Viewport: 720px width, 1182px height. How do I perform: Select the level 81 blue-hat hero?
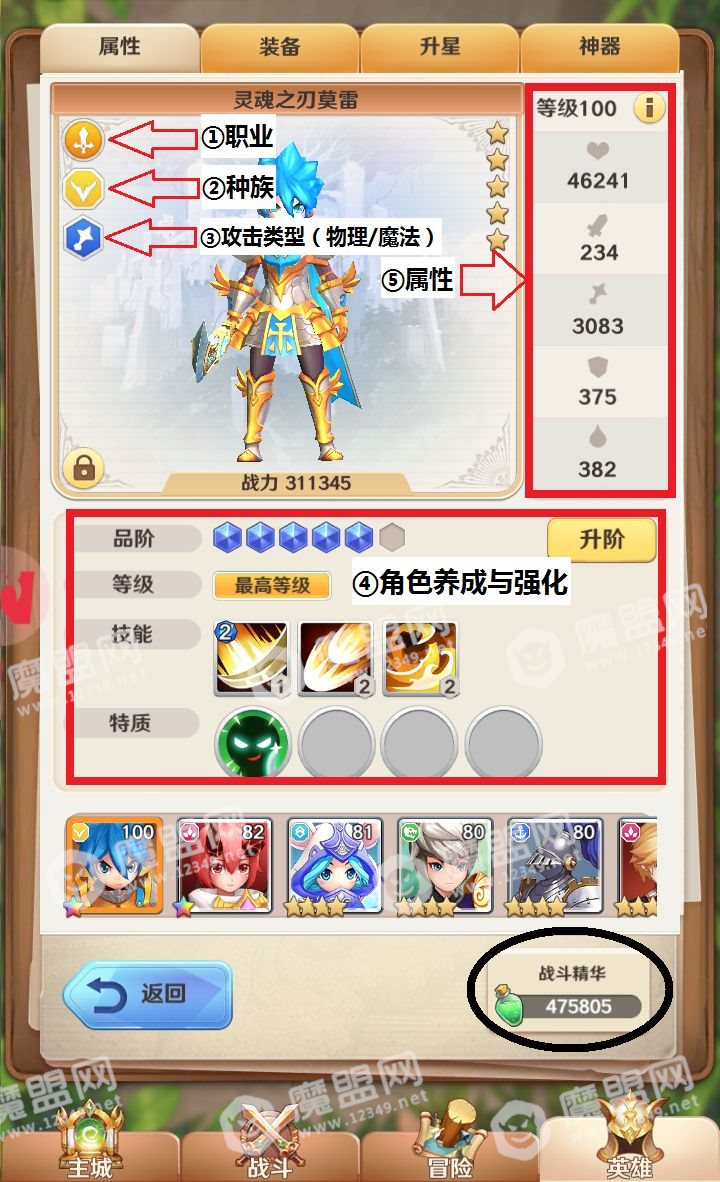333,866
